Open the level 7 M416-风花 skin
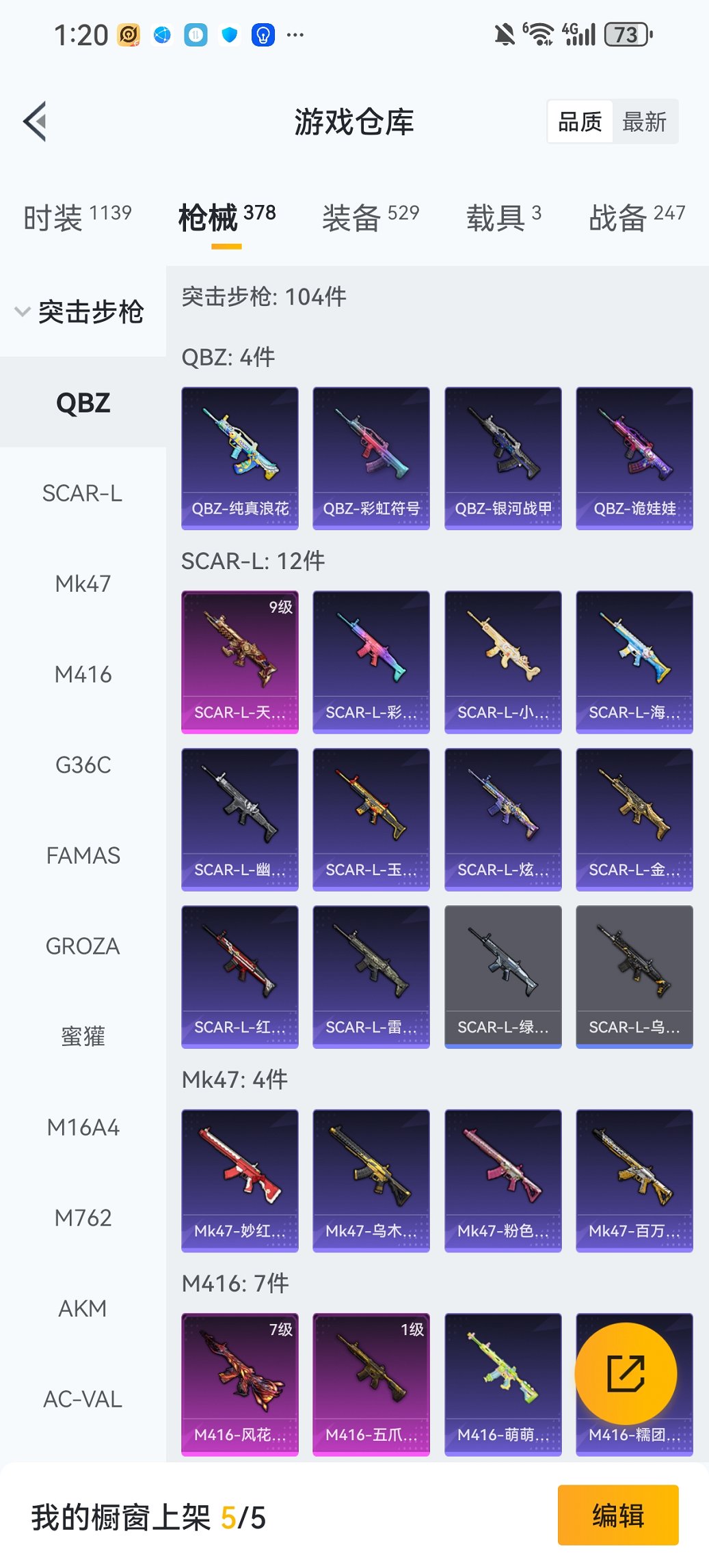 click(x=240, y=1384)
